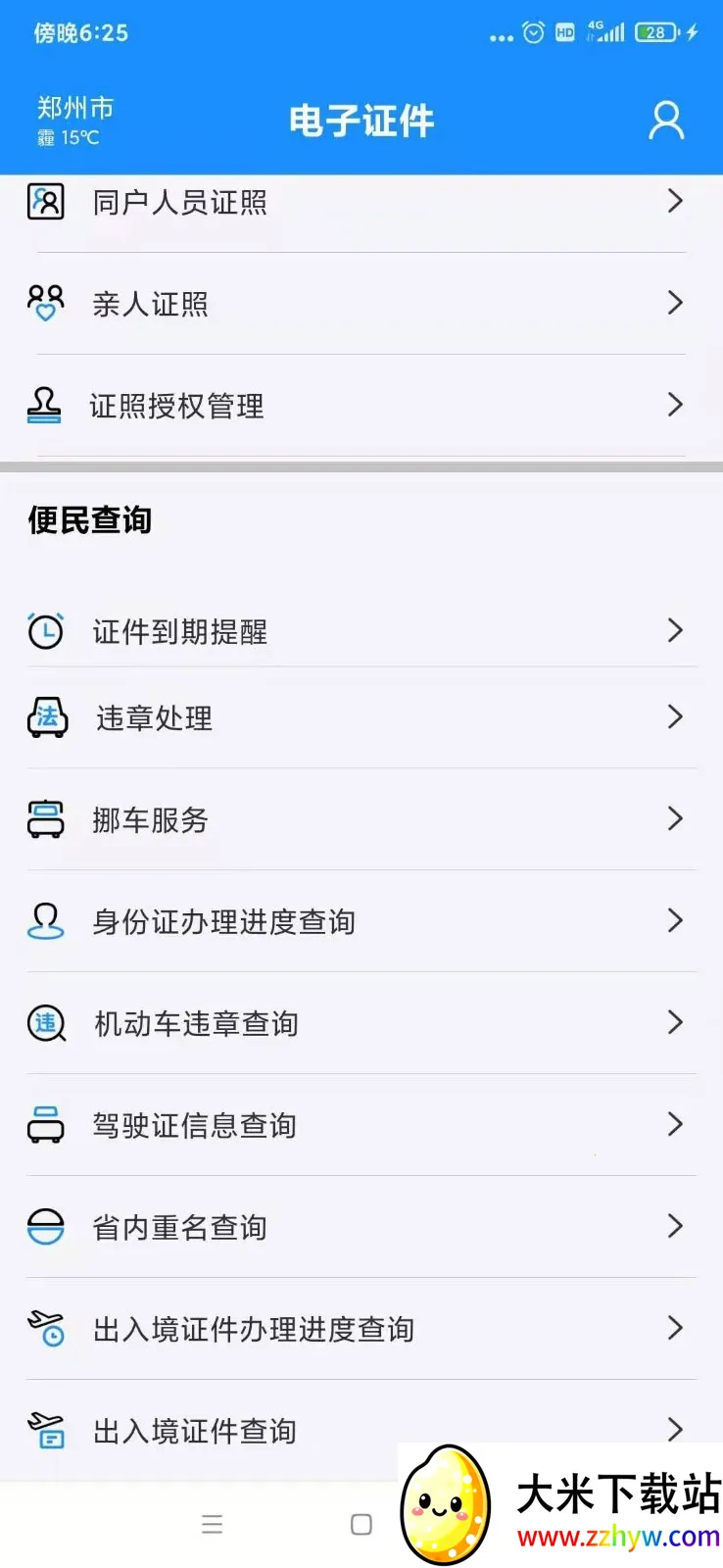Tap the recent apps button in navigation bar
Screen dimensions: 723x1568
point(213,1524)
